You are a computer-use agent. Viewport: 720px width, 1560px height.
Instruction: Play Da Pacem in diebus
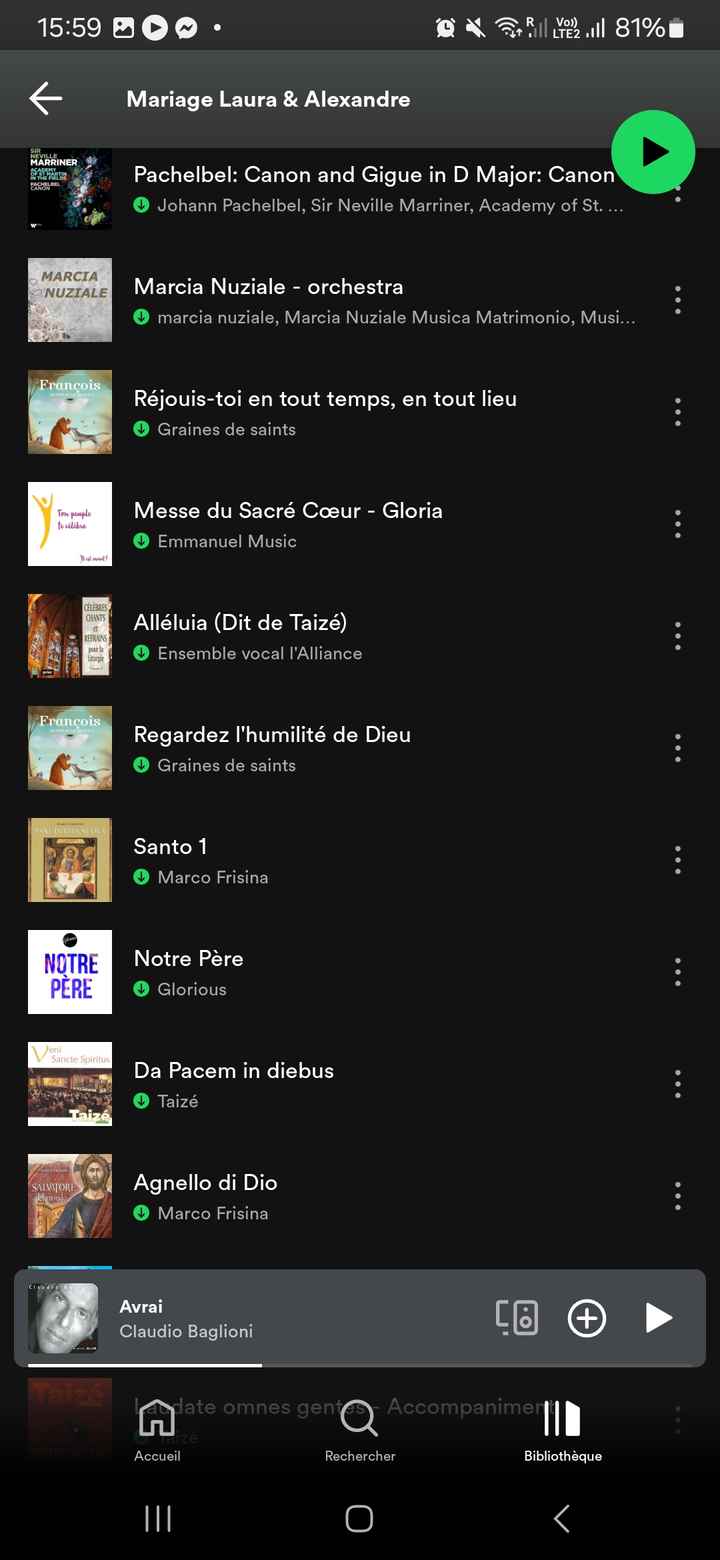pyautogui.click(x=234, y=1071)
